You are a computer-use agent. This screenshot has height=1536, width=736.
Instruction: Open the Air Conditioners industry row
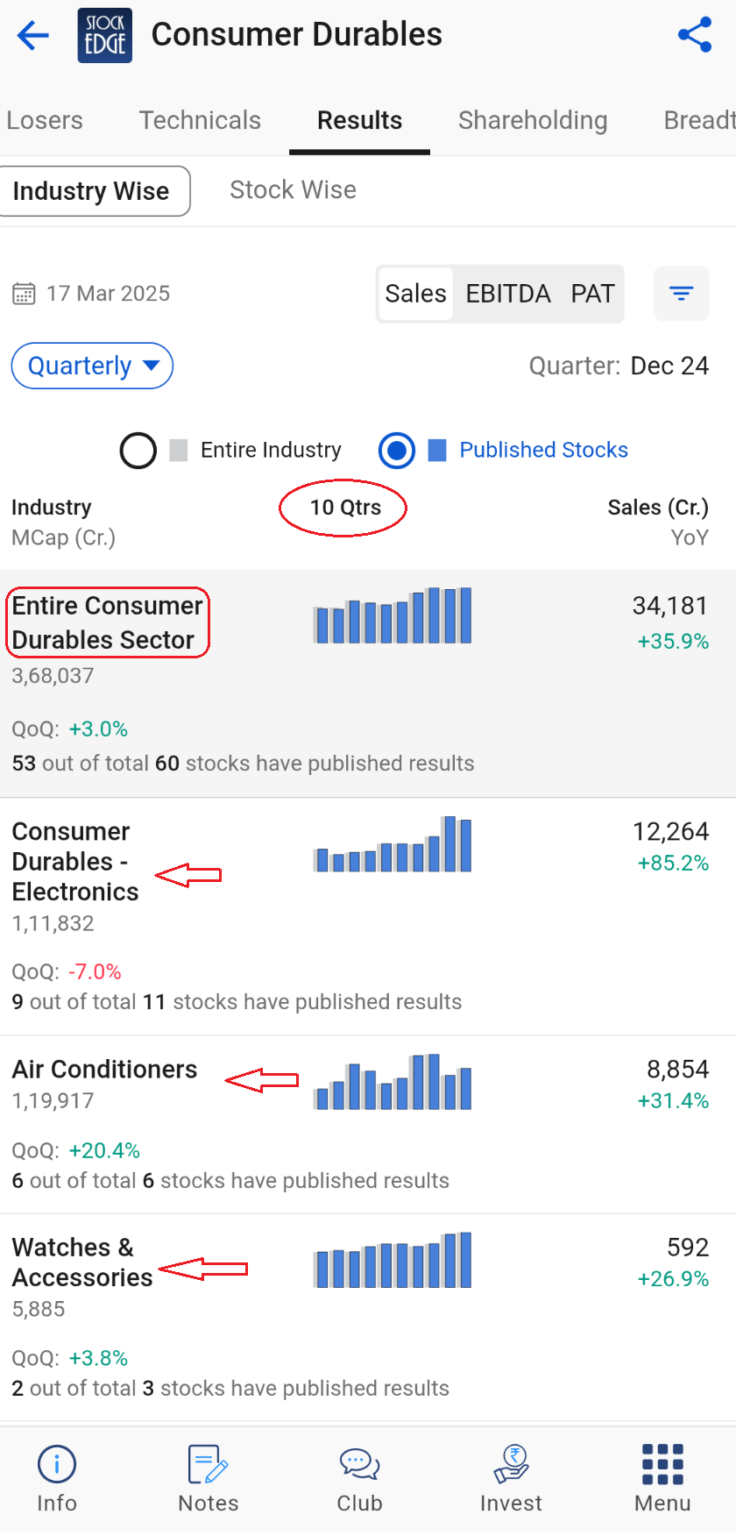coord(104,1070)
